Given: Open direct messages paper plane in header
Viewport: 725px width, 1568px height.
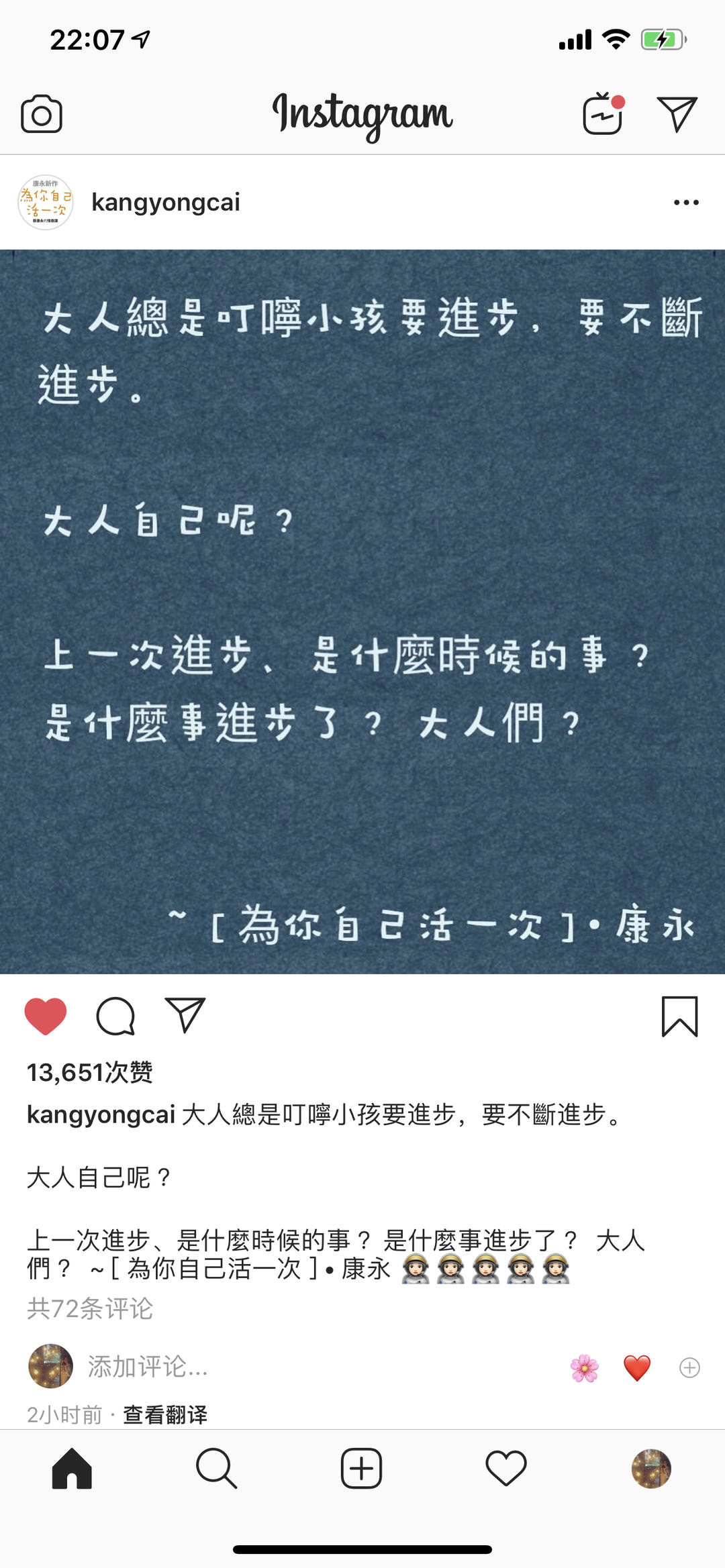Looking at the screenshot, I should coord(677,114).
